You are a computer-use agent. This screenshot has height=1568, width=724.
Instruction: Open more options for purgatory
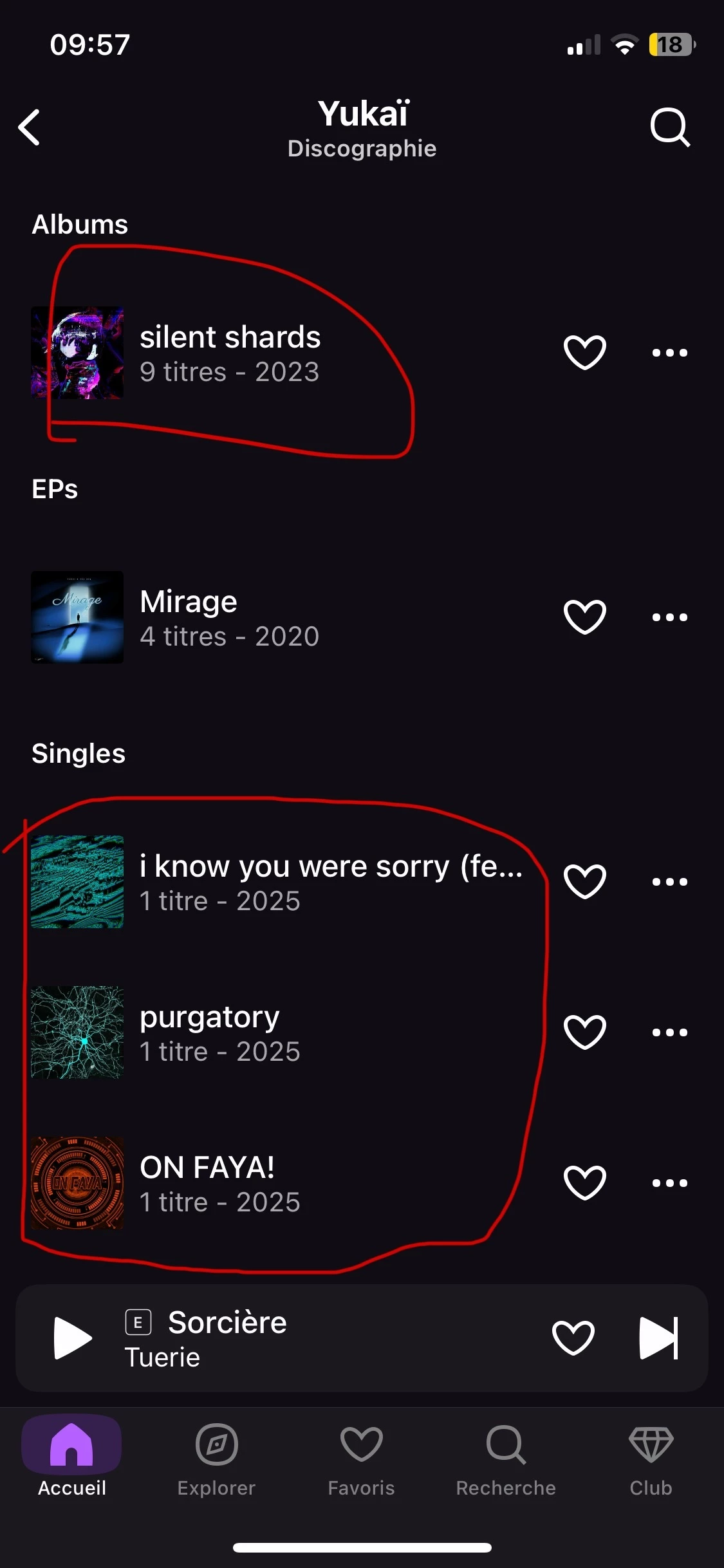click(x=669, y=1032)
